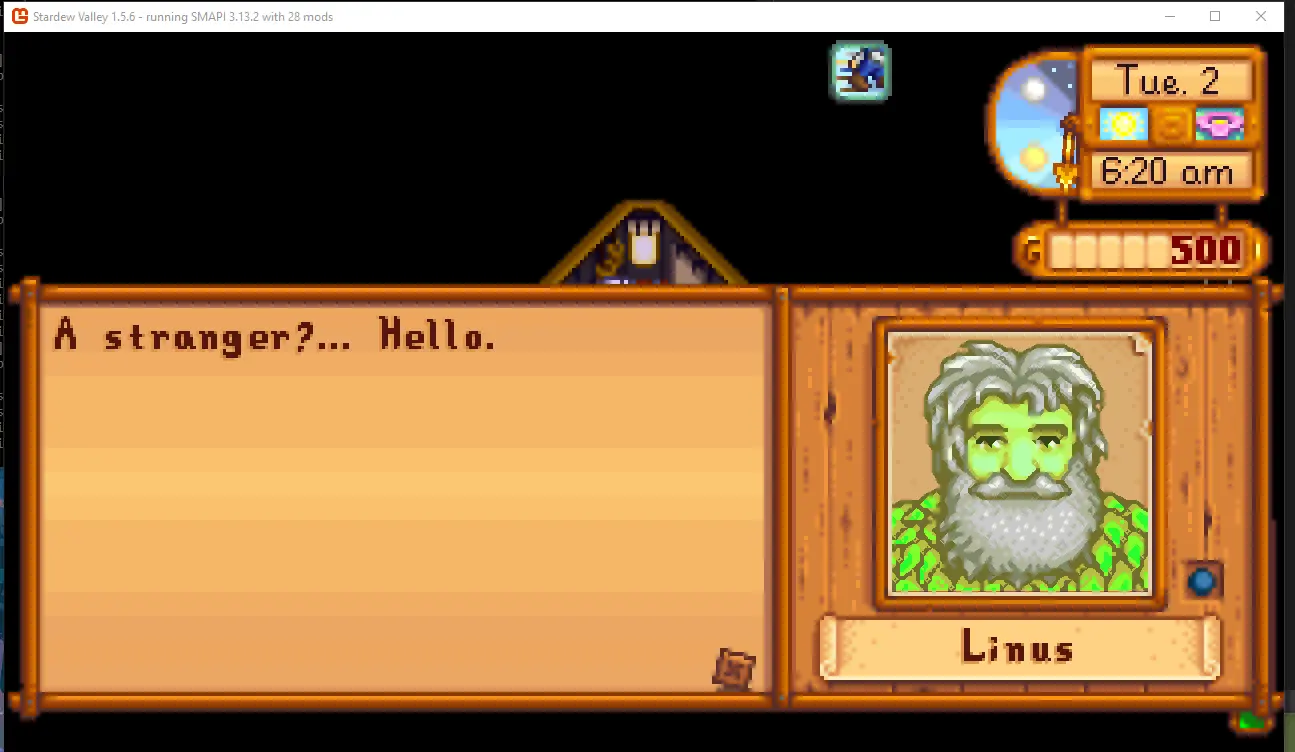Screen dimensions: 1295x752
Task: Minimize the game window
Action: (x=1169, y=16)
